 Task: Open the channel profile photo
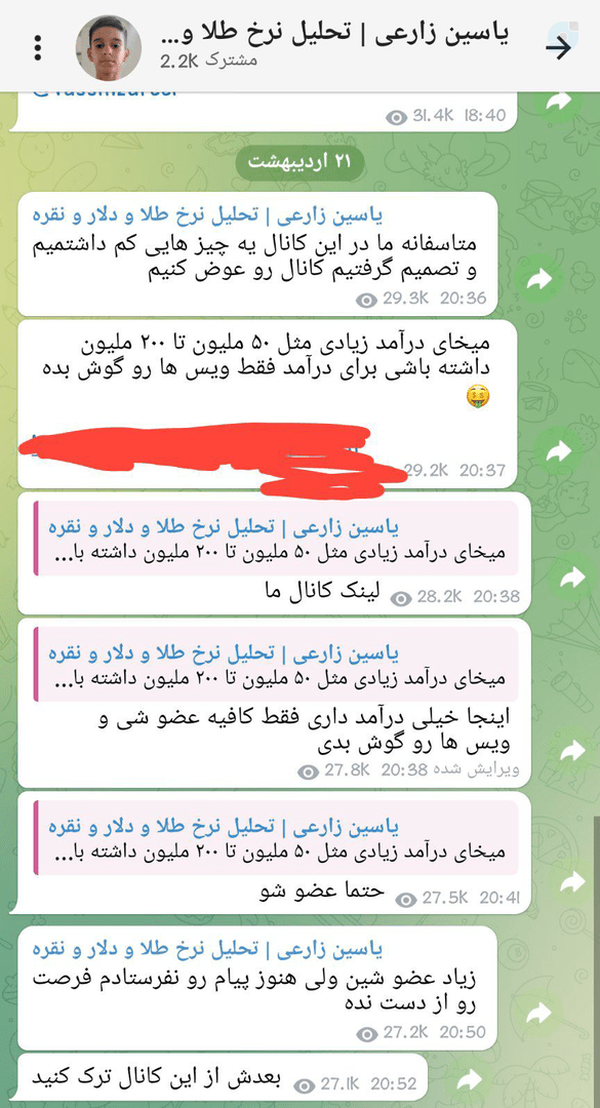[108, 47]
